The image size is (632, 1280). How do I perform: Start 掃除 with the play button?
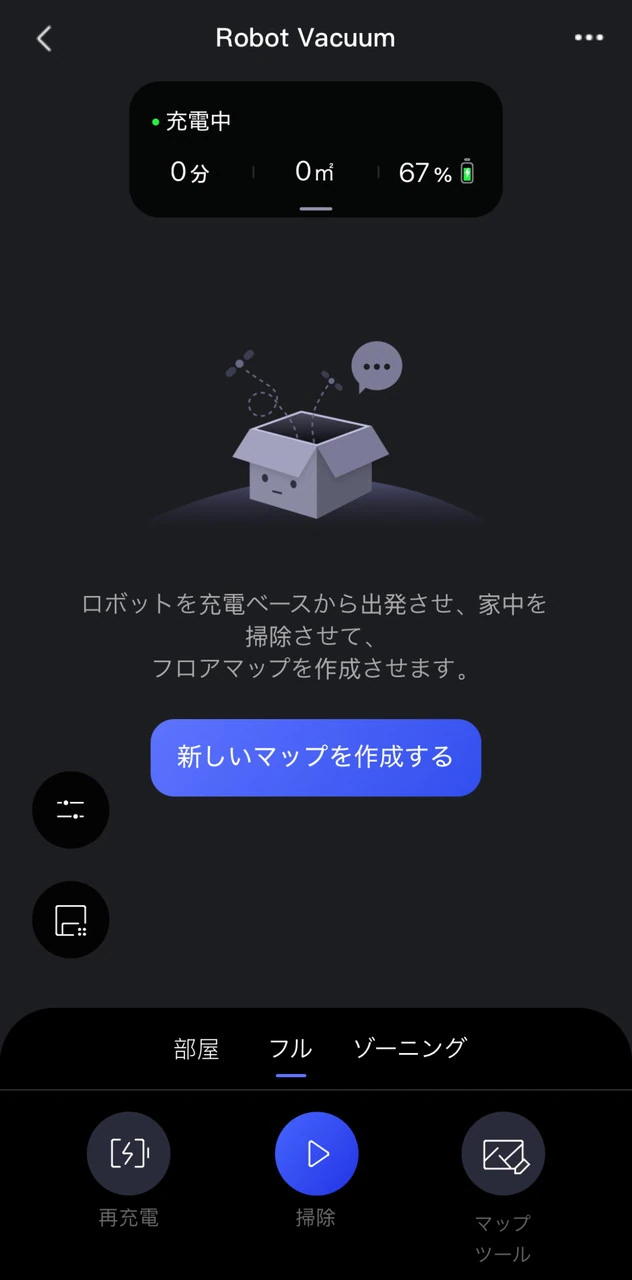pos(316,1154)
